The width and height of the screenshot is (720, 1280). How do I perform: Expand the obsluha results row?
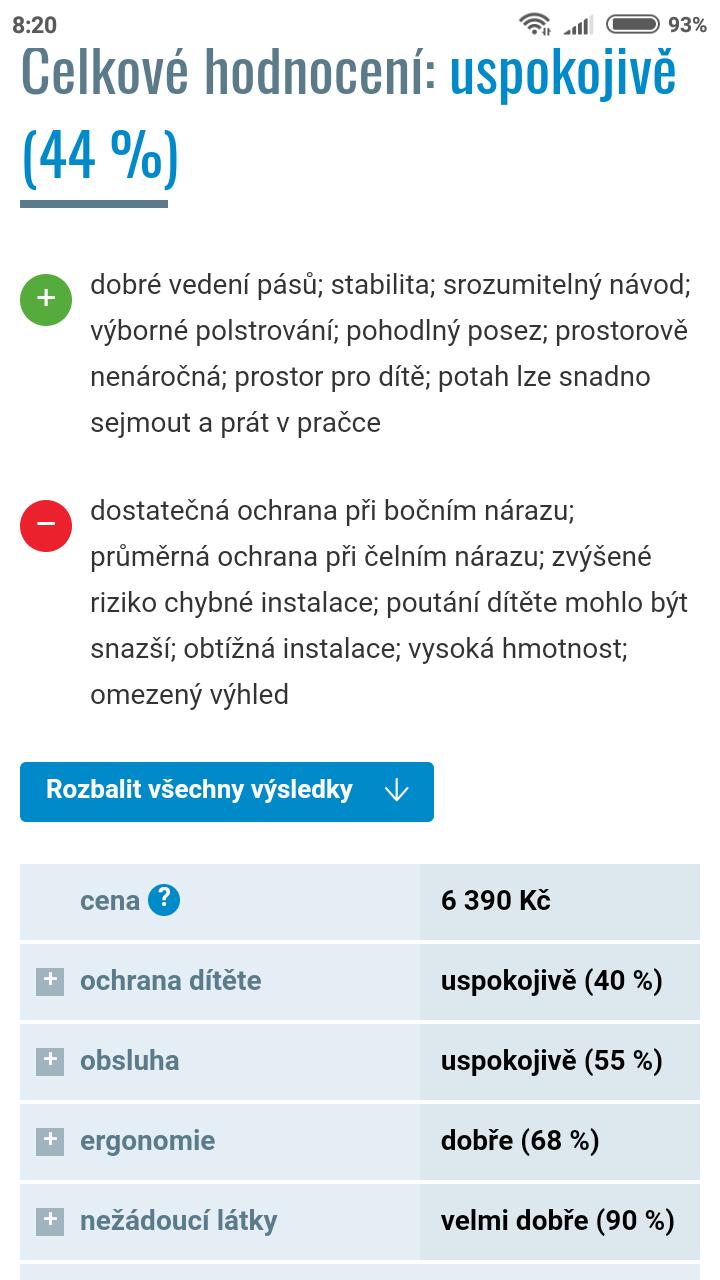[50, 1061]
